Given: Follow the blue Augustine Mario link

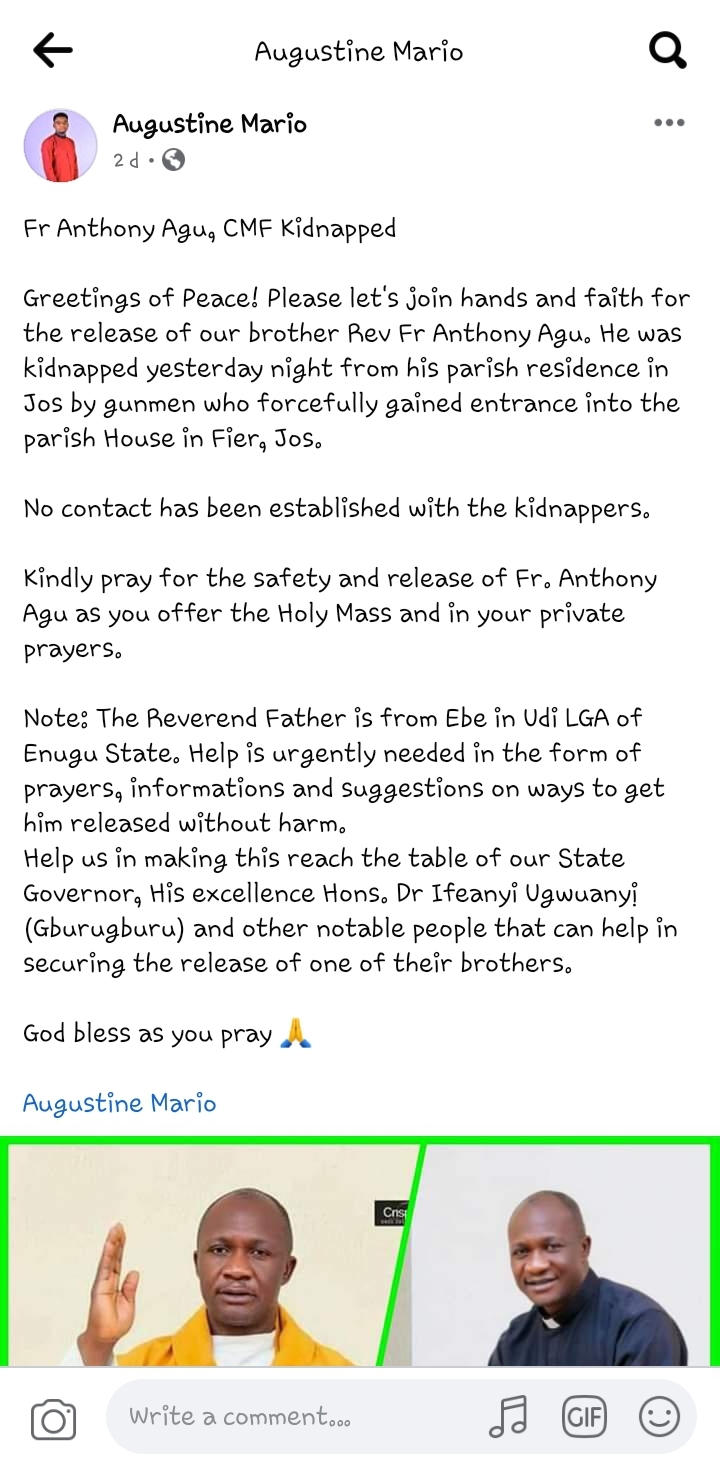Looking at the screenshot, I should tap(119, 1103).
